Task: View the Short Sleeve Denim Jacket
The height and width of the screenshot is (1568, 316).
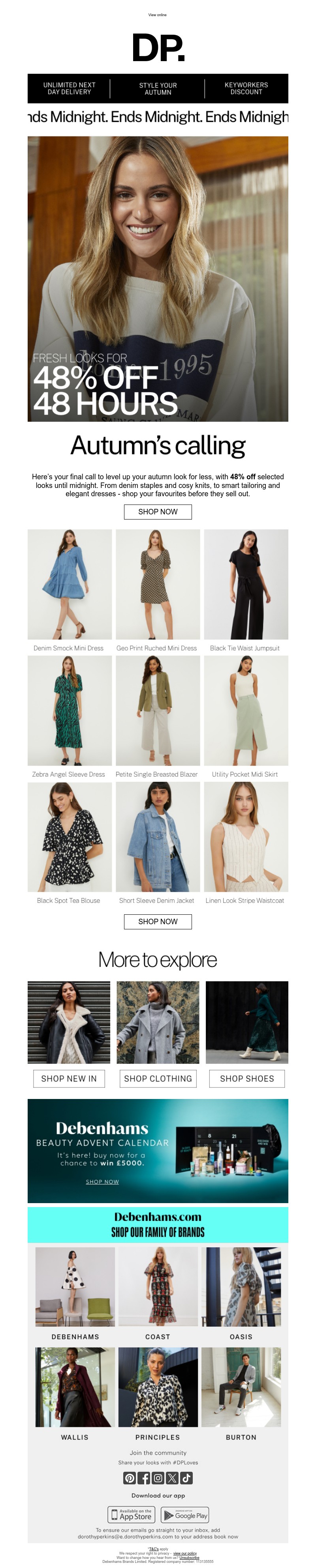Action: click(x=157, y=837)
